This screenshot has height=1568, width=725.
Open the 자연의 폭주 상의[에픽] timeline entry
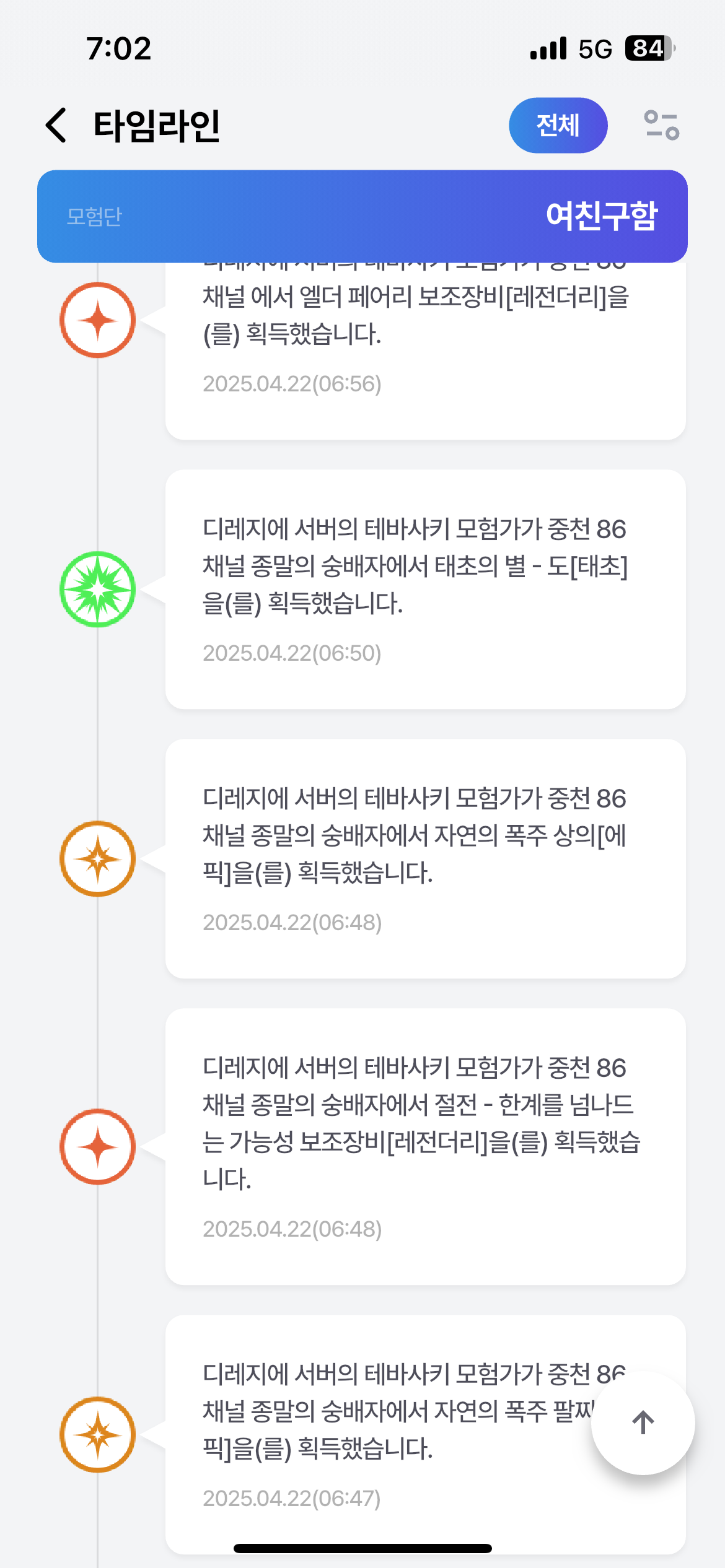point(425,859)
